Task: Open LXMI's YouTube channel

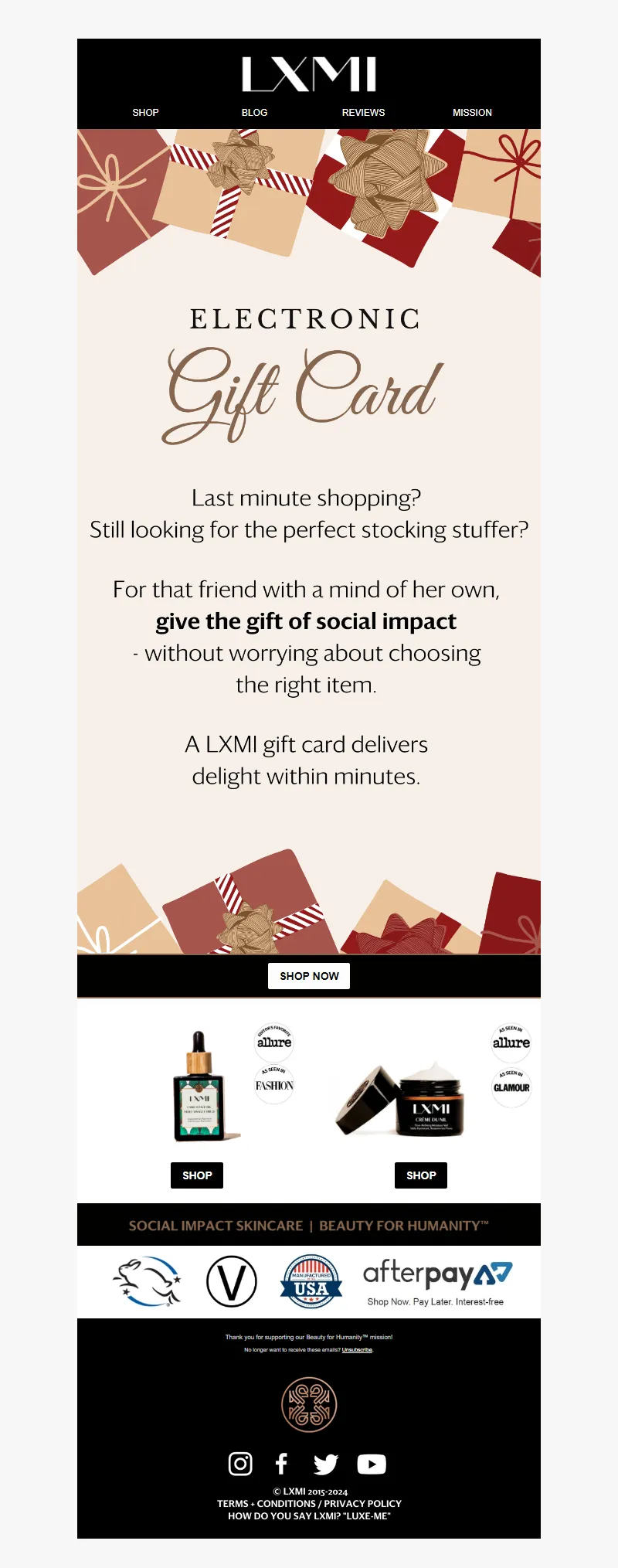Action: pos(372,1464)
